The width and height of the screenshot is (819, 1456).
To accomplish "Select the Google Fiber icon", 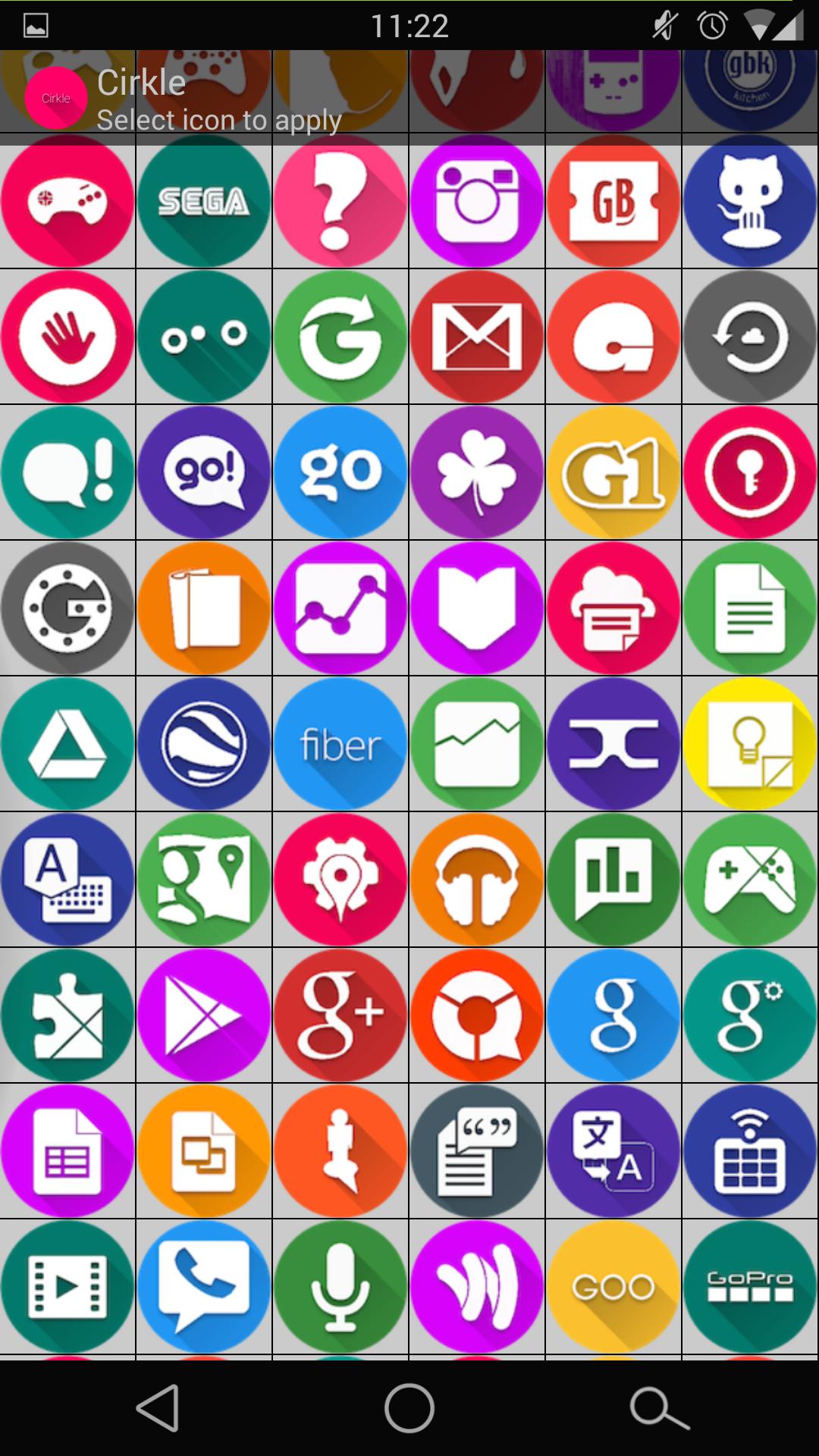I will (x=340, y=744).
